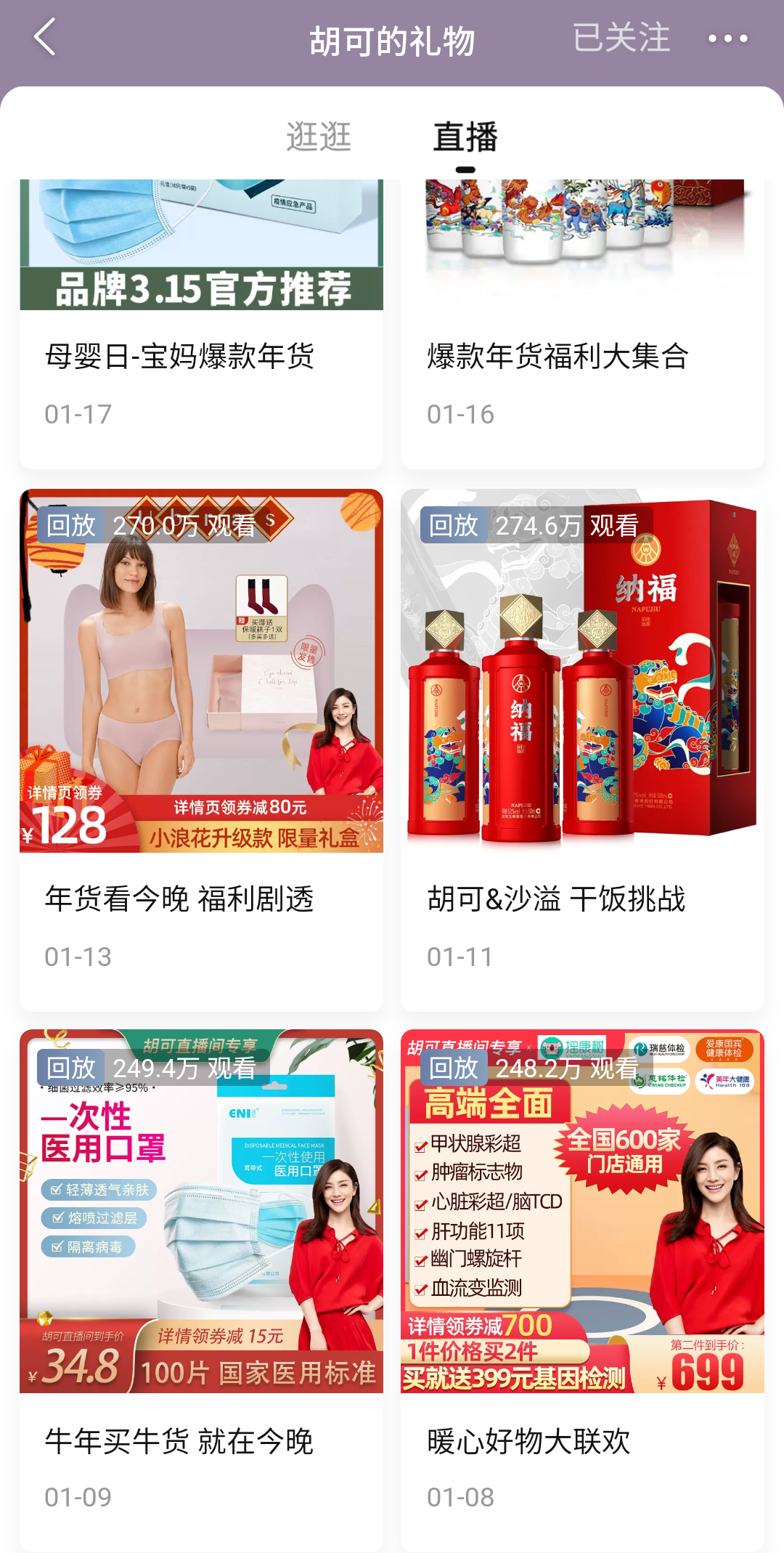
Task: Go back using the top-left arrow
Action: (45, 38)
